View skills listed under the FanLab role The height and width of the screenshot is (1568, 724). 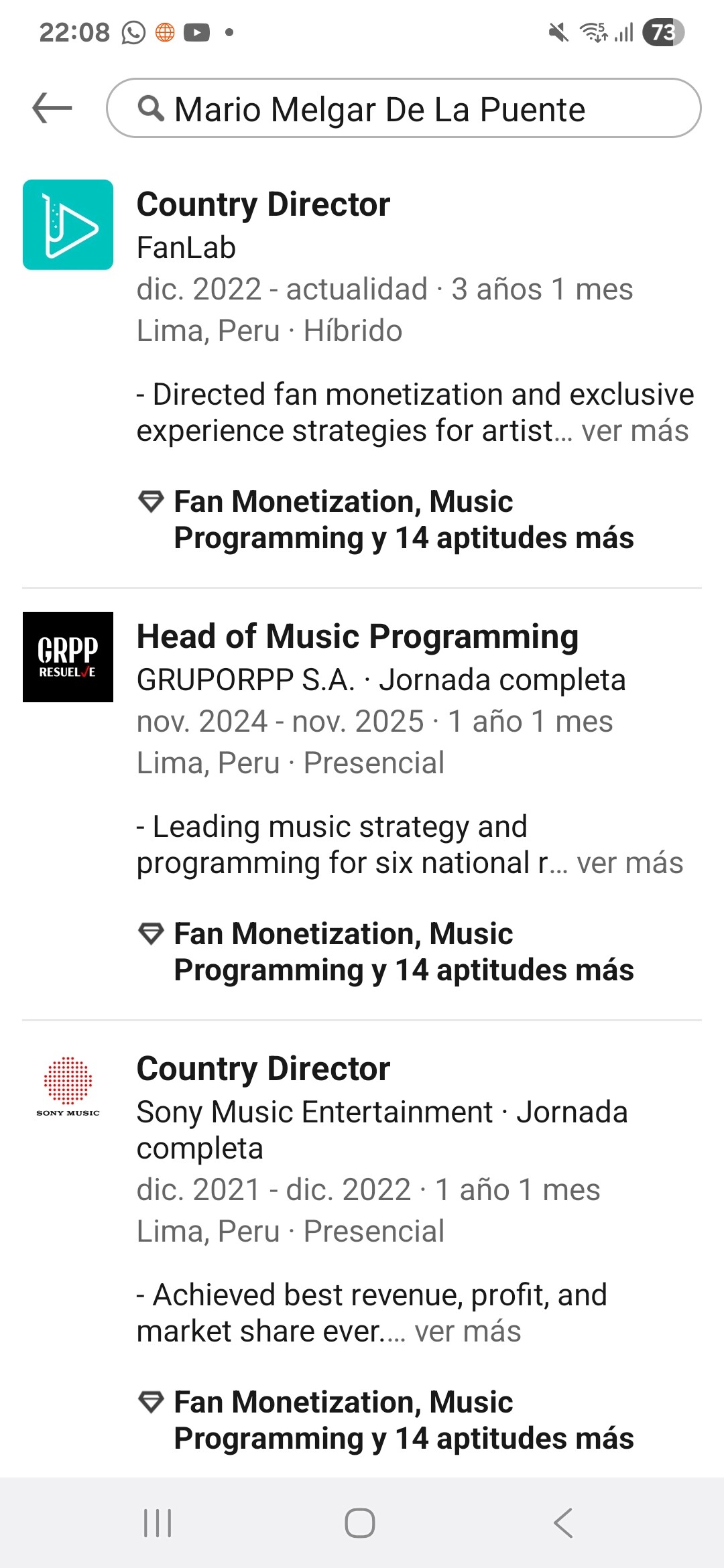pos(403,520)
